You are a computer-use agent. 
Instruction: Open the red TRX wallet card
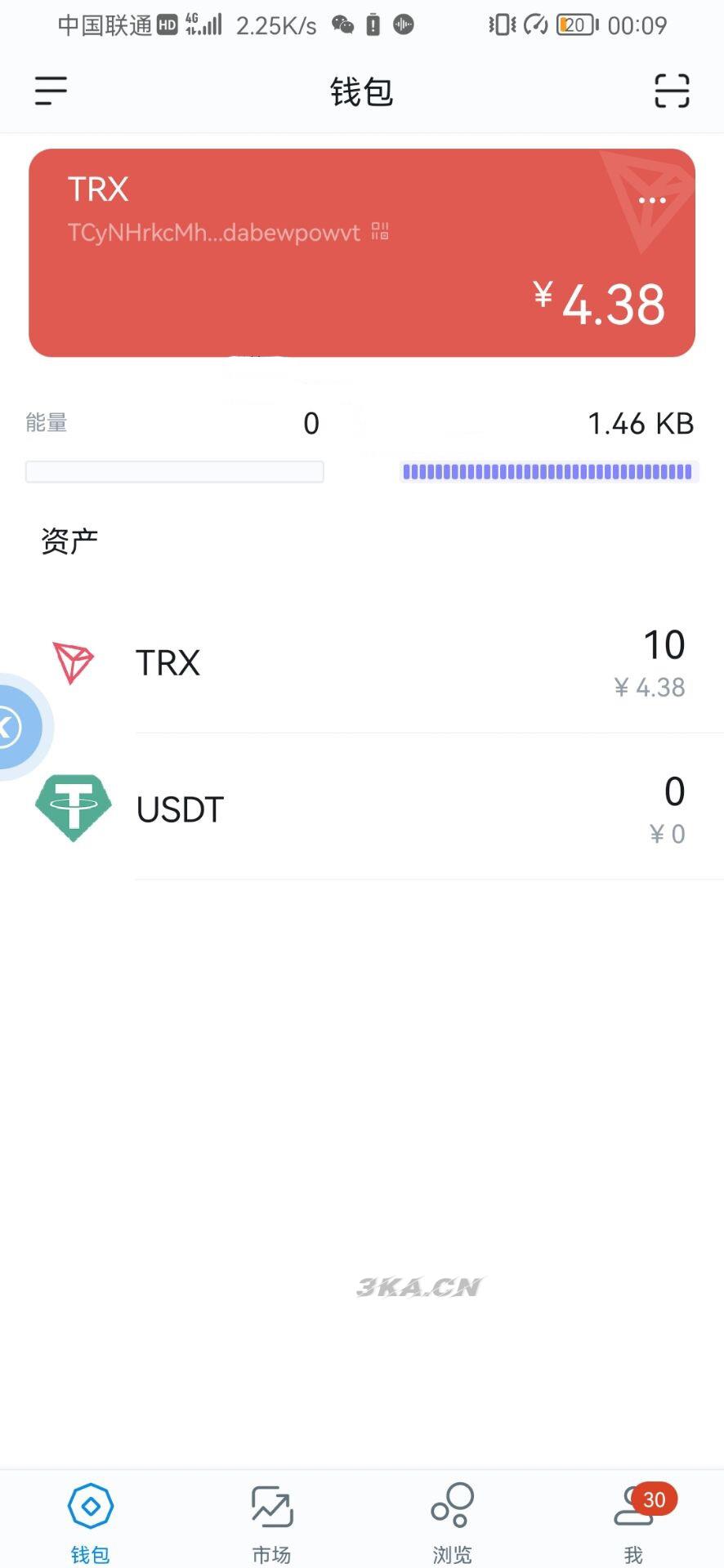[x=362, y=252]
